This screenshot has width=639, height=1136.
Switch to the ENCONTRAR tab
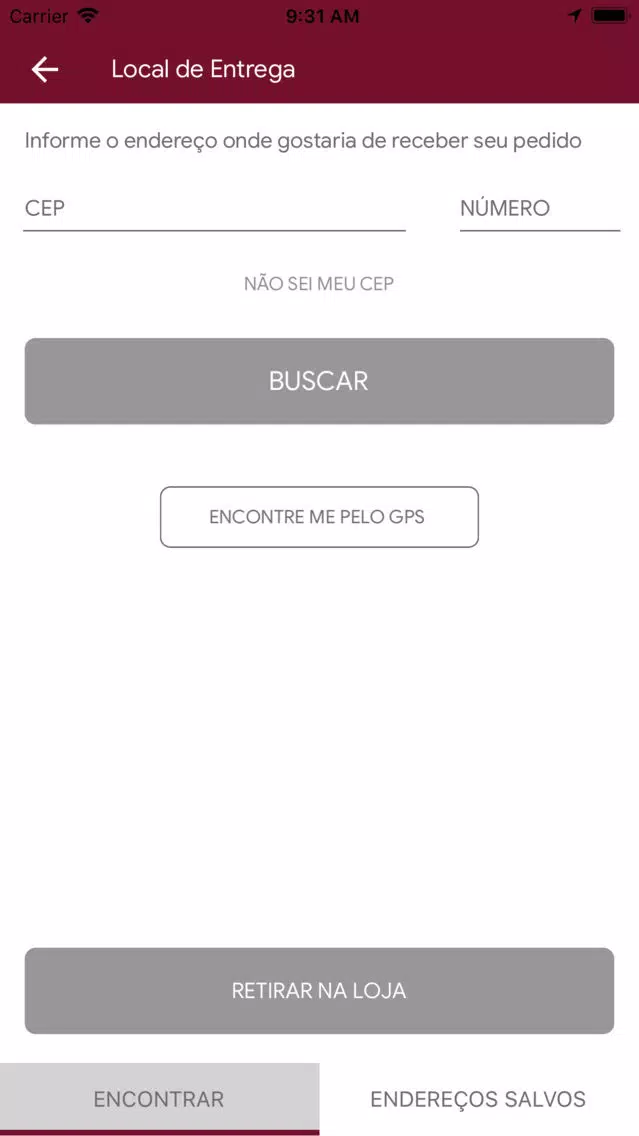pos(159,1099)
